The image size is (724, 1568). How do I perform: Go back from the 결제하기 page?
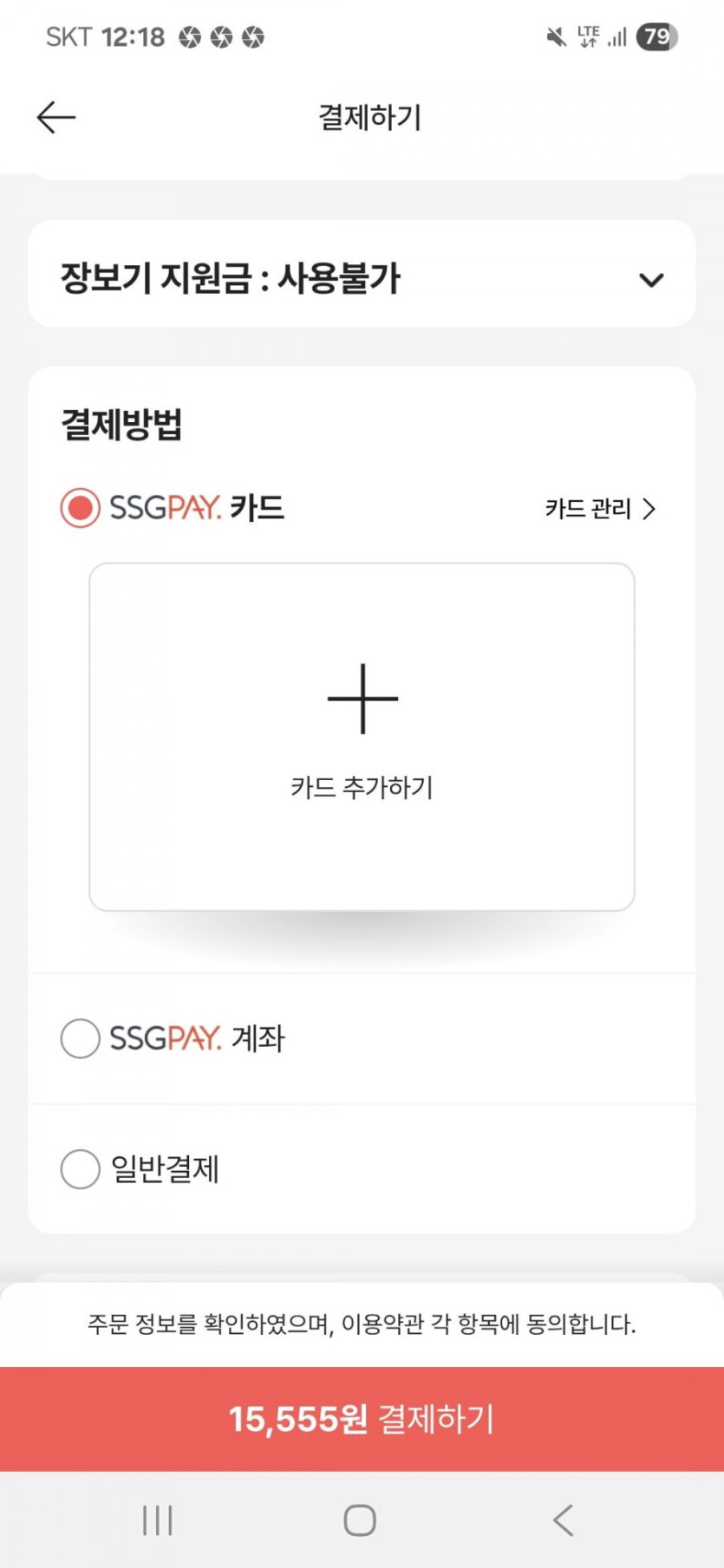[x=56, y=117]
